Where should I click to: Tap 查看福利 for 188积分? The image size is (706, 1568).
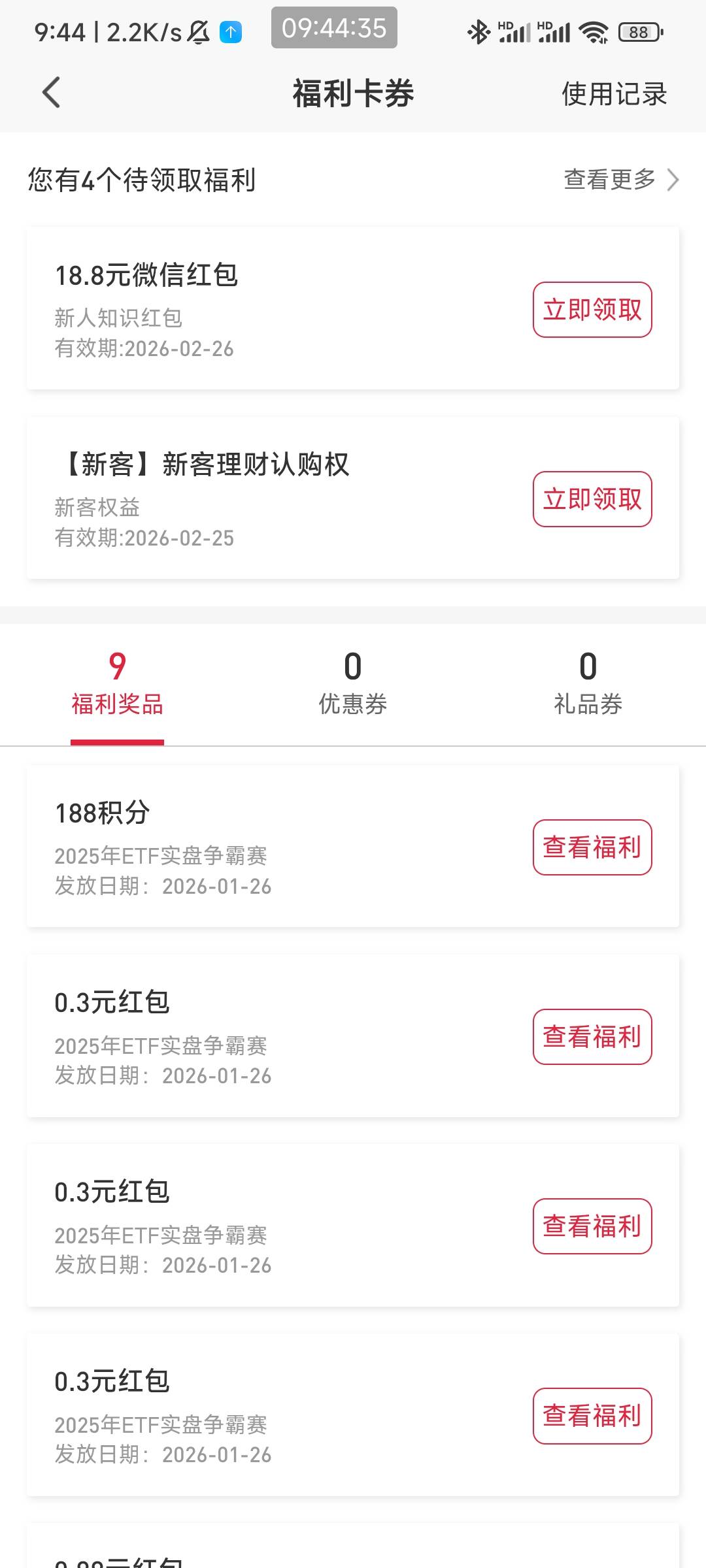[592, 847]
